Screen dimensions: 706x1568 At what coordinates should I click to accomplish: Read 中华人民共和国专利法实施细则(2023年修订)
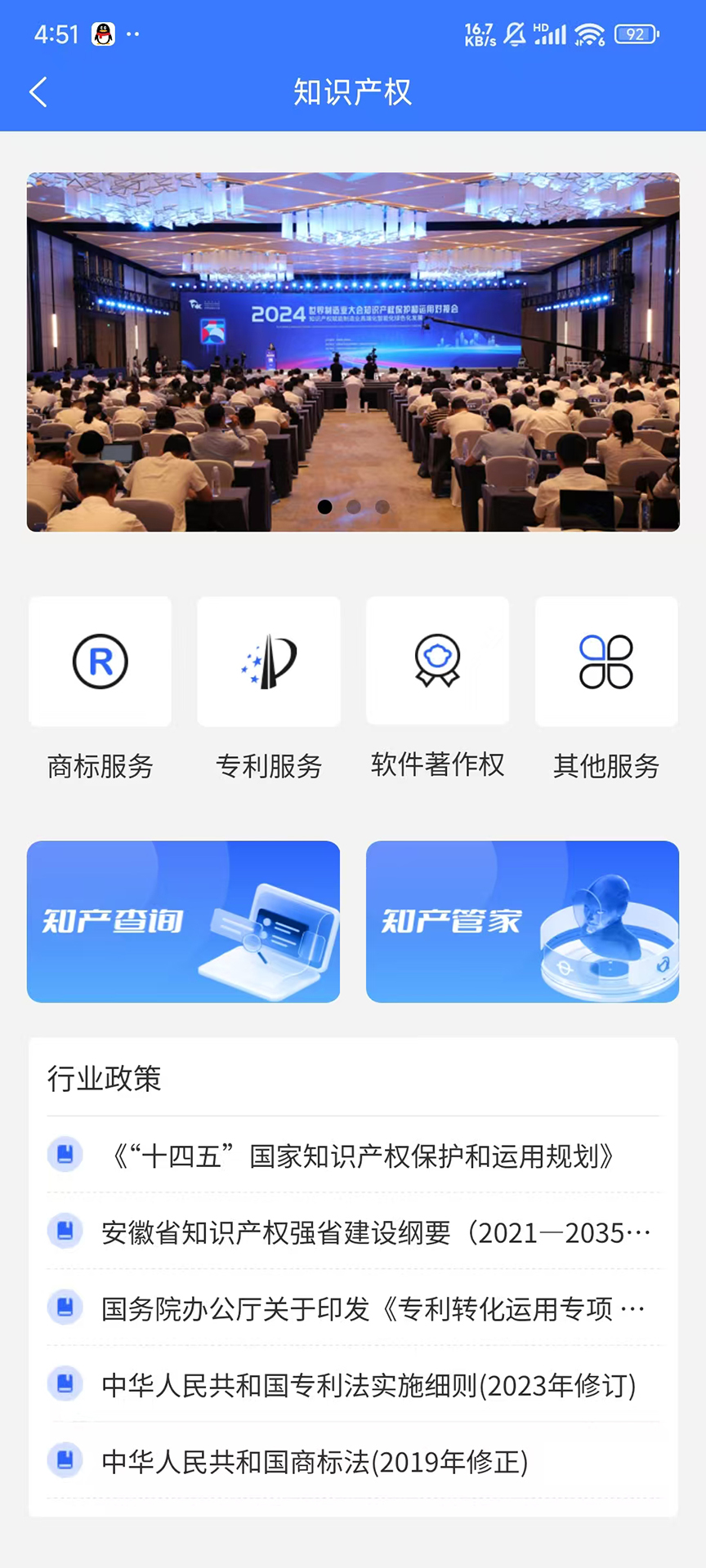click(368, 1384)
